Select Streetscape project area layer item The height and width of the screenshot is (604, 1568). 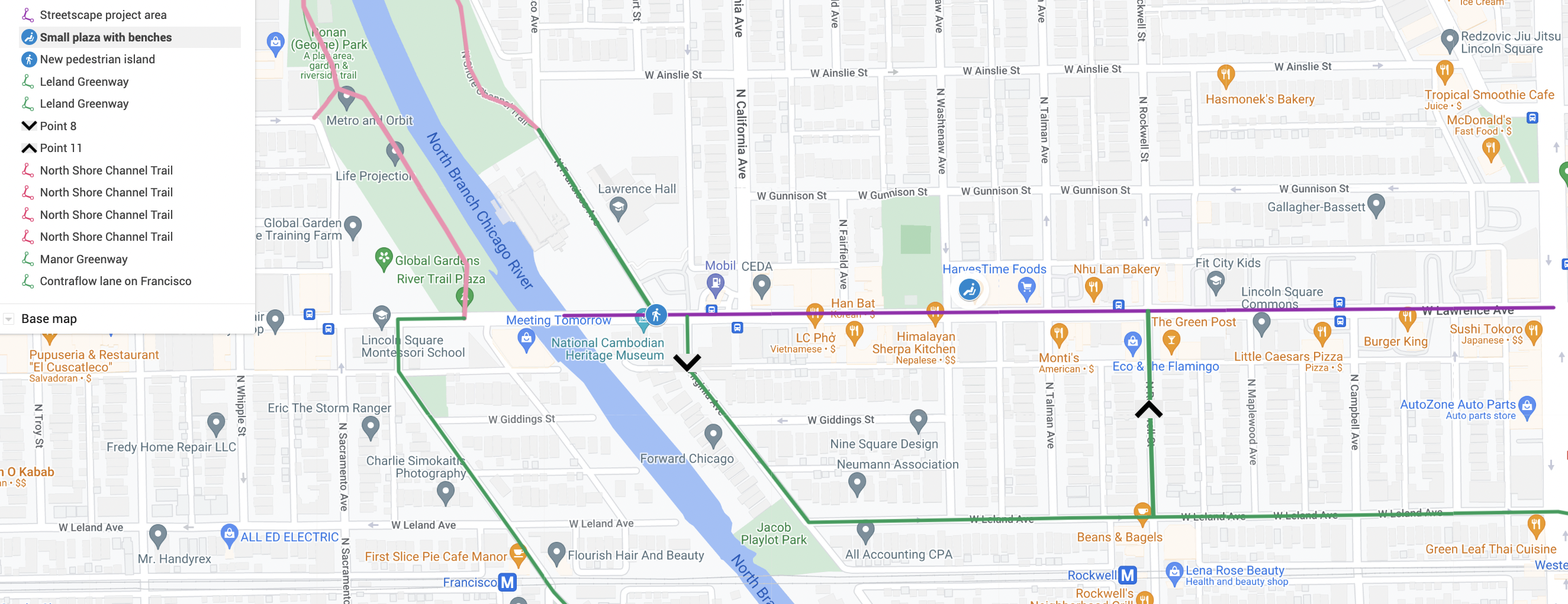(x=103, y=15)
